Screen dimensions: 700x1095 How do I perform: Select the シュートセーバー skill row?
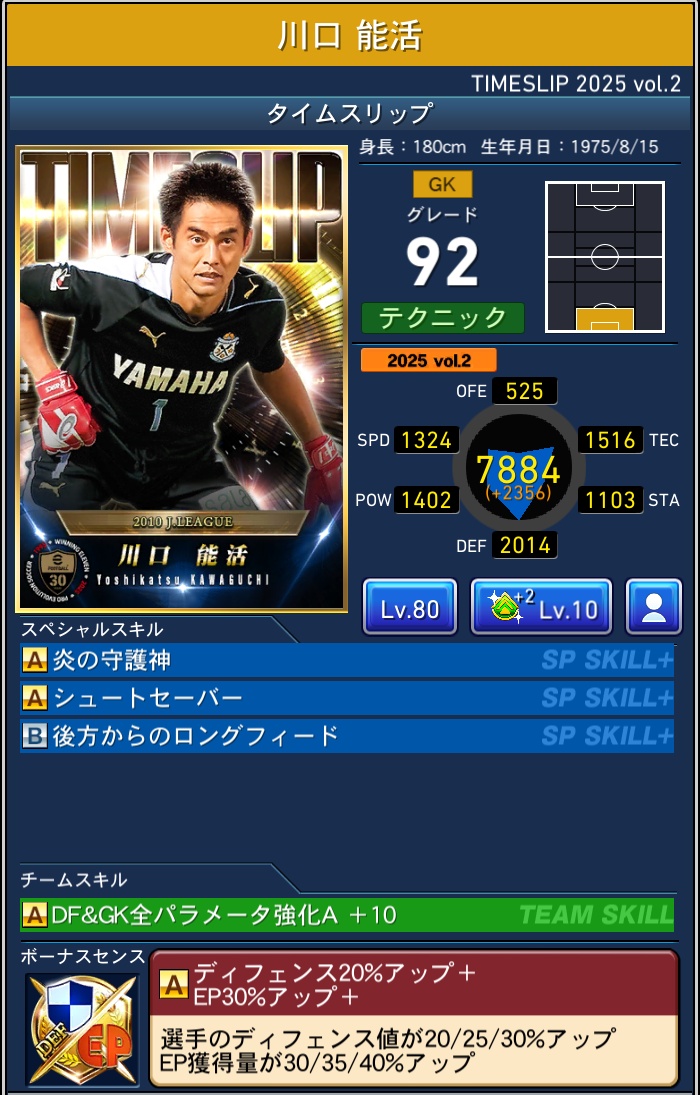(x=346, y=698)
